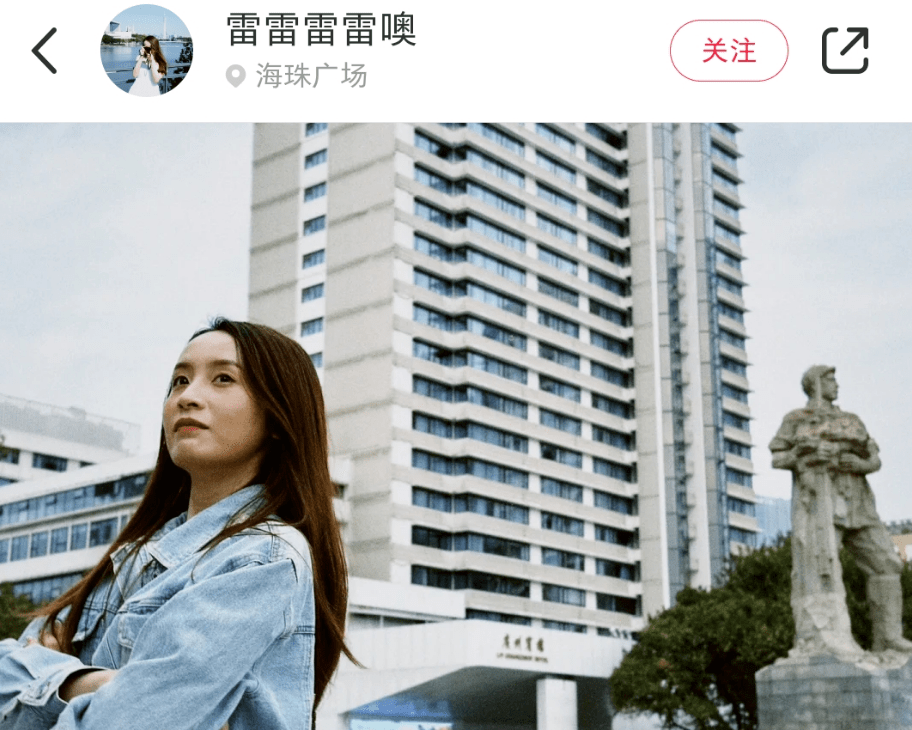View the post photo in full screen
The image size is (912, 730).
point(456,426)
